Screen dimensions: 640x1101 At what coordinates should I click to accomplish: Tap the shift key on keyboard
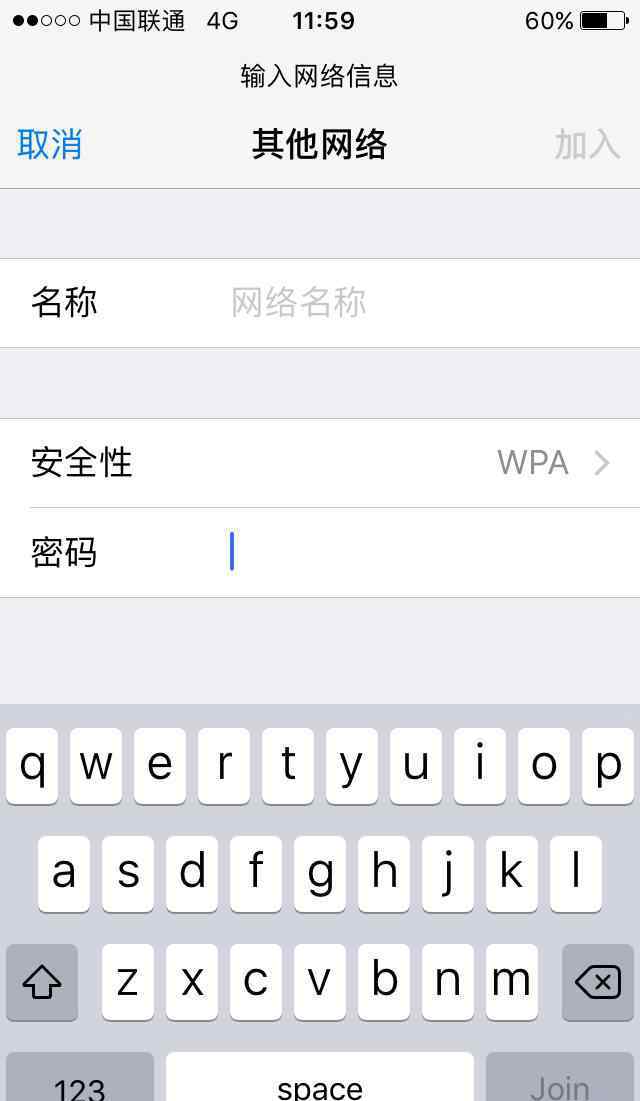click(x=42, y=982)
